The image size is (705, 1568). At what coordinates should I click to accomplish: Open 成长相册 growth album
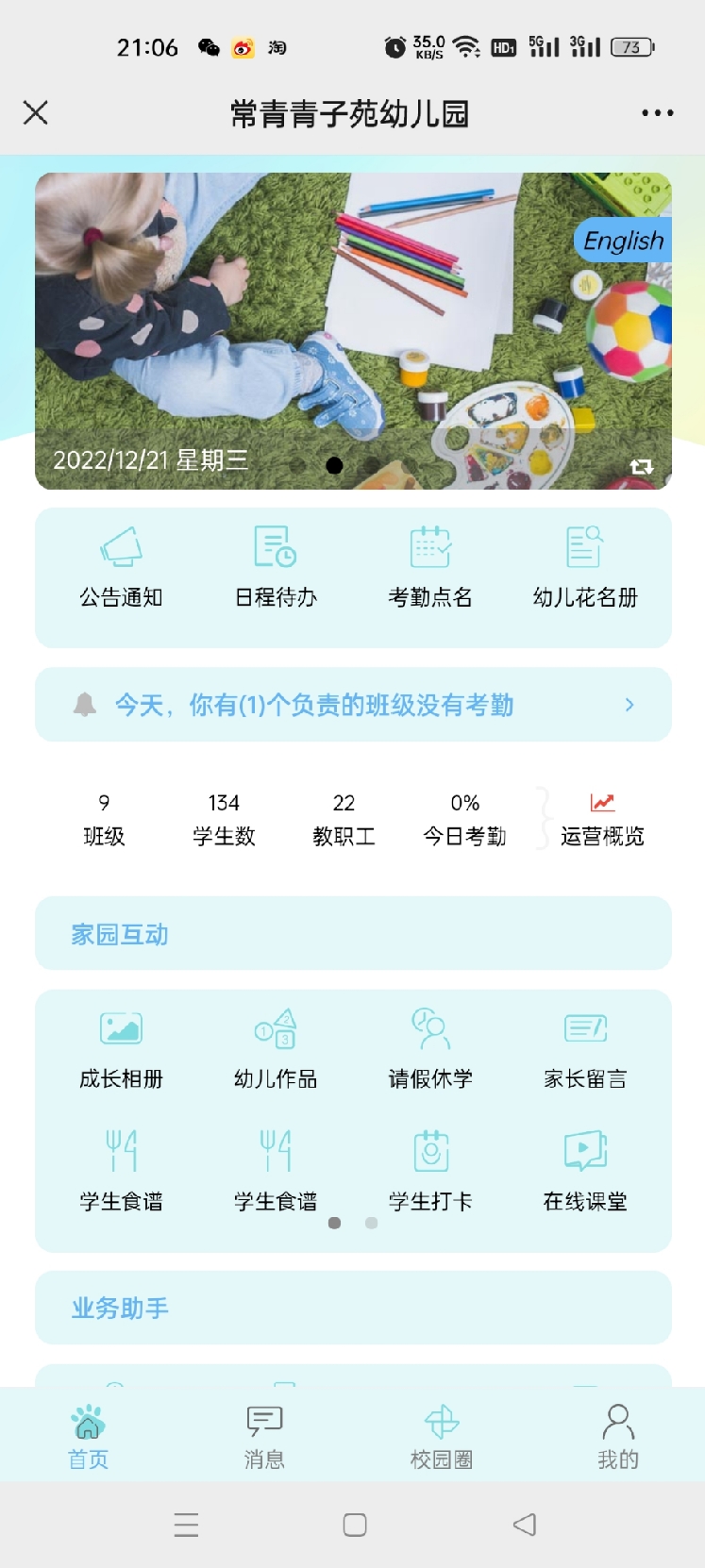[121, 1048]
